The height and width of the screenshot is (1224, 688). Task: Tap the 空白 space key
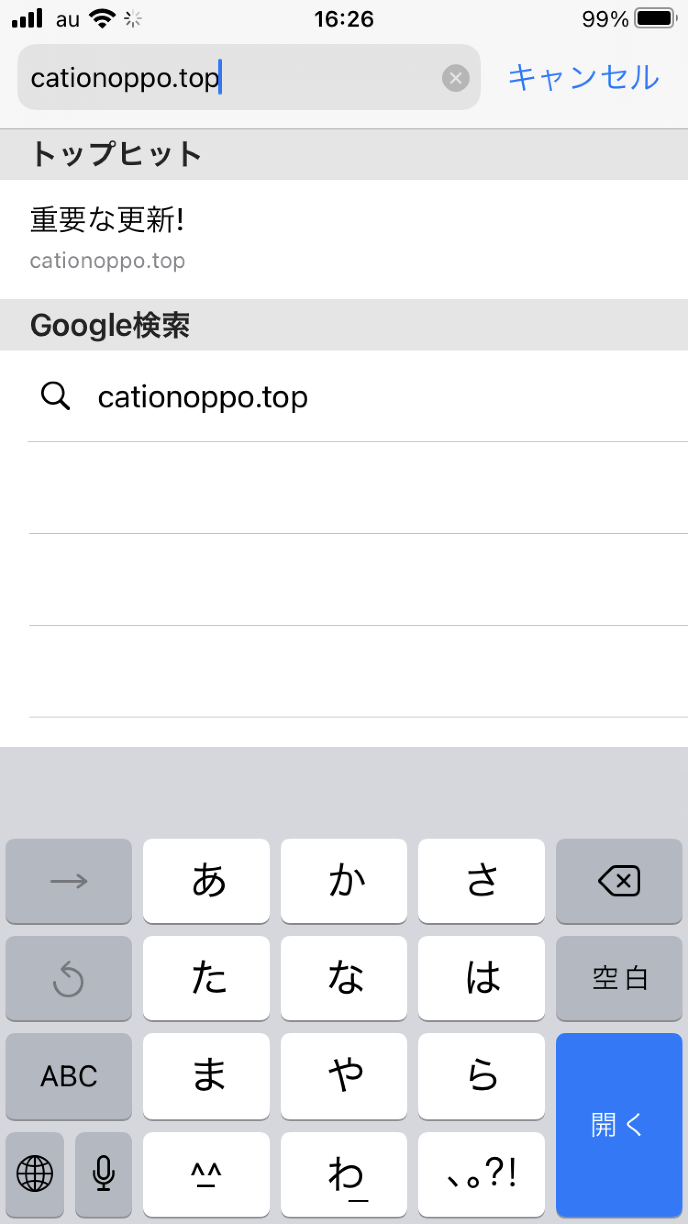[619, 978]
